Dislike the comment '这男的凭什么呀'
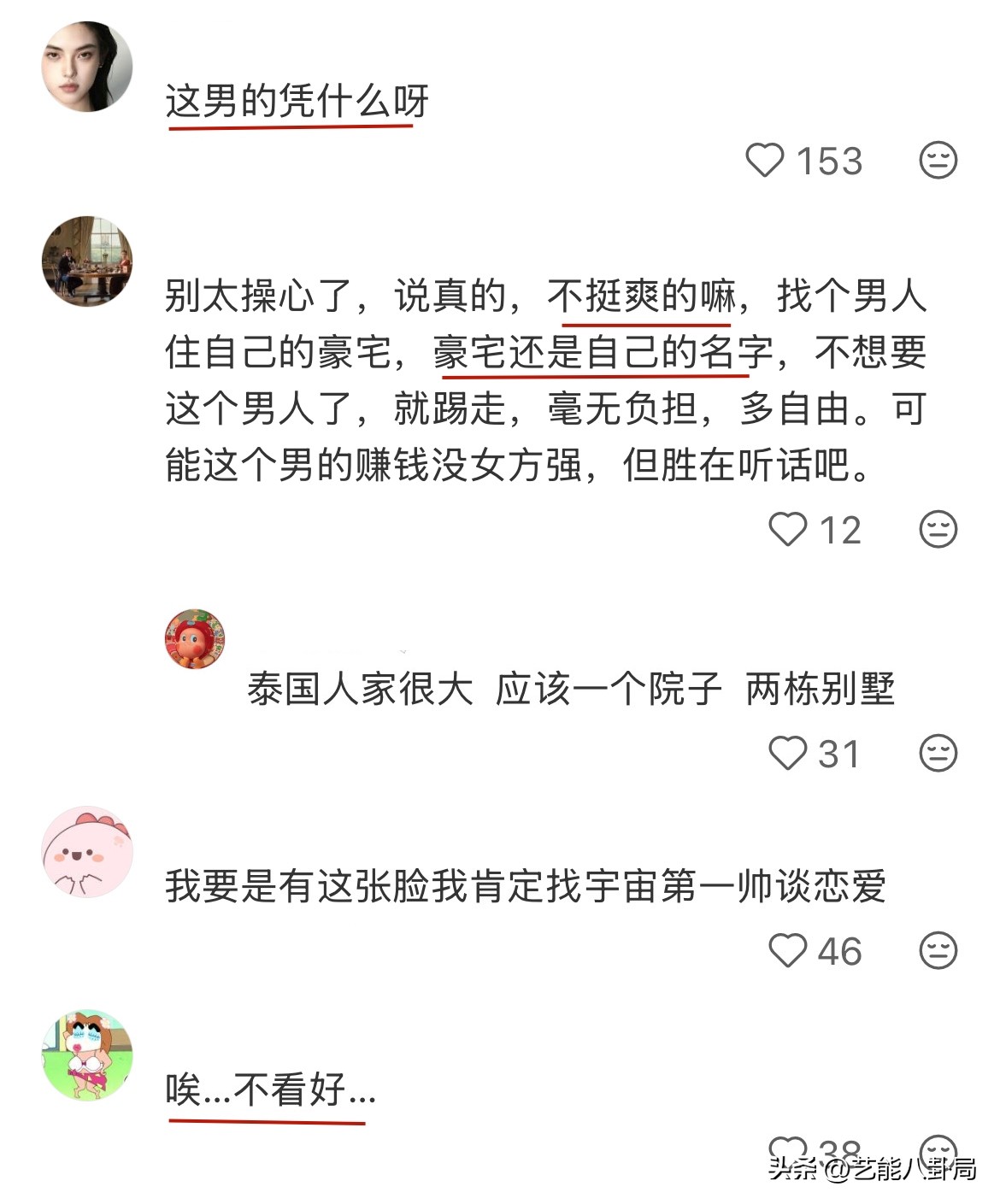Screen dimensions: 1000x1204 click(x=938, y=161)
